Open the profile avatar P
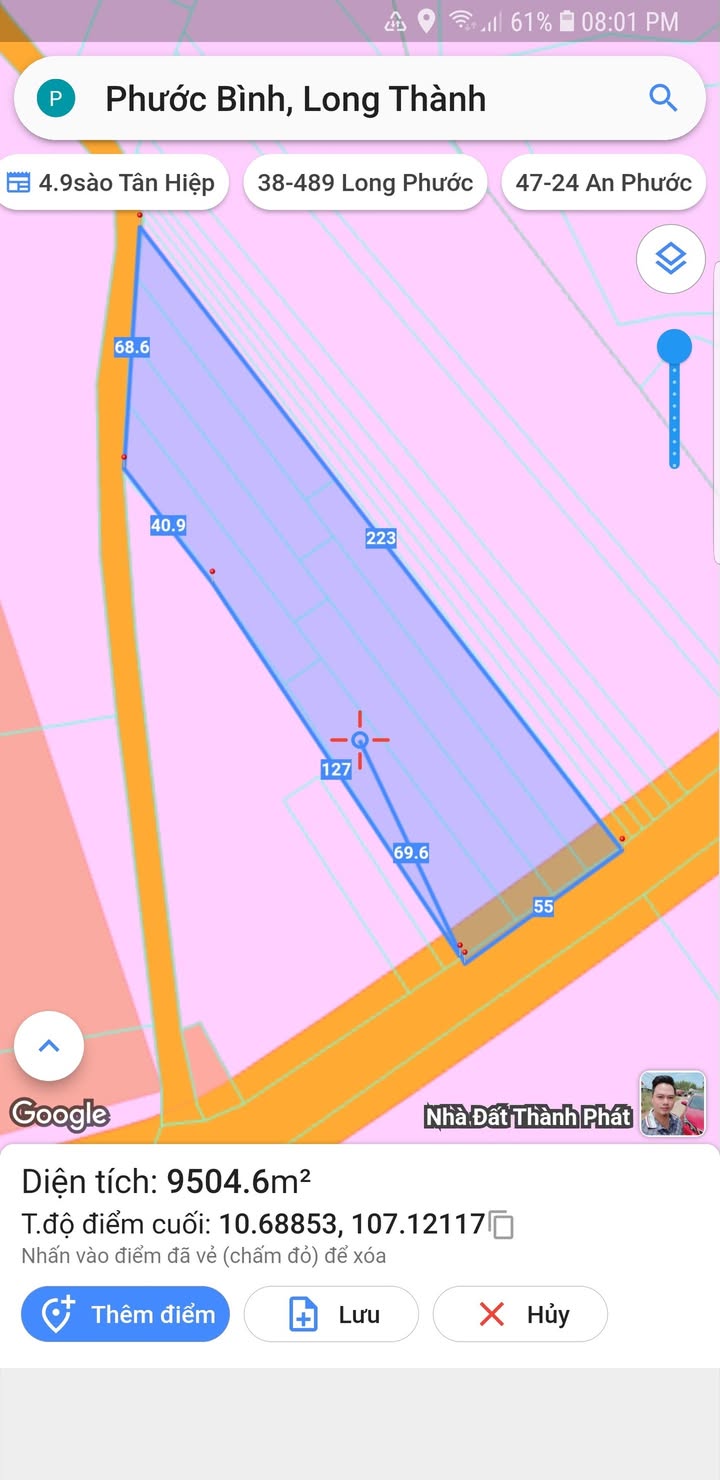The height and width of the screenshot is (1480, 720). point(56,98)
